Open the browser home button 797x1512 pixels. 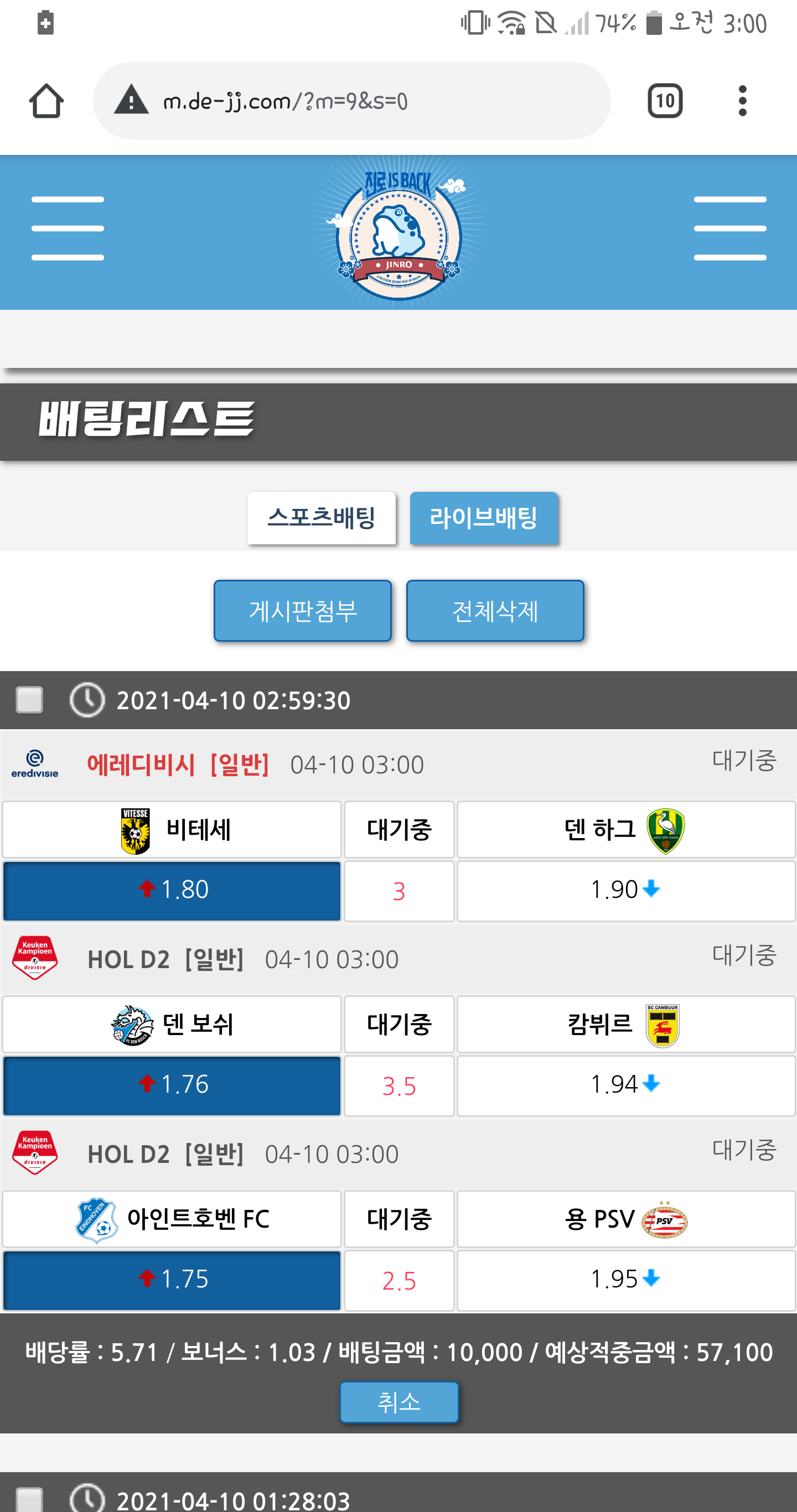(x=46, y=101)
